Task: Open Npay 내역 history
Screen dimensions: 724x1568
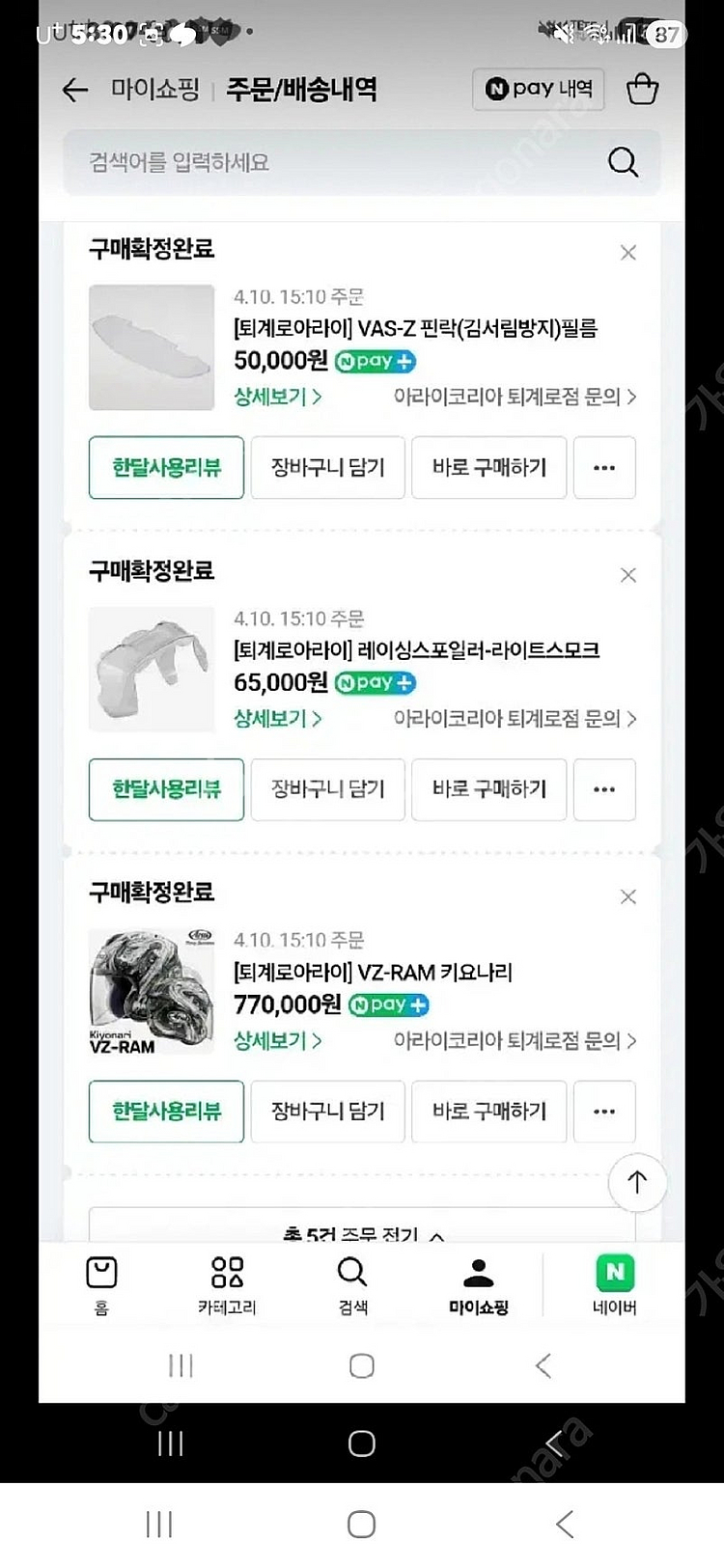Action: [x=539, y=90]
